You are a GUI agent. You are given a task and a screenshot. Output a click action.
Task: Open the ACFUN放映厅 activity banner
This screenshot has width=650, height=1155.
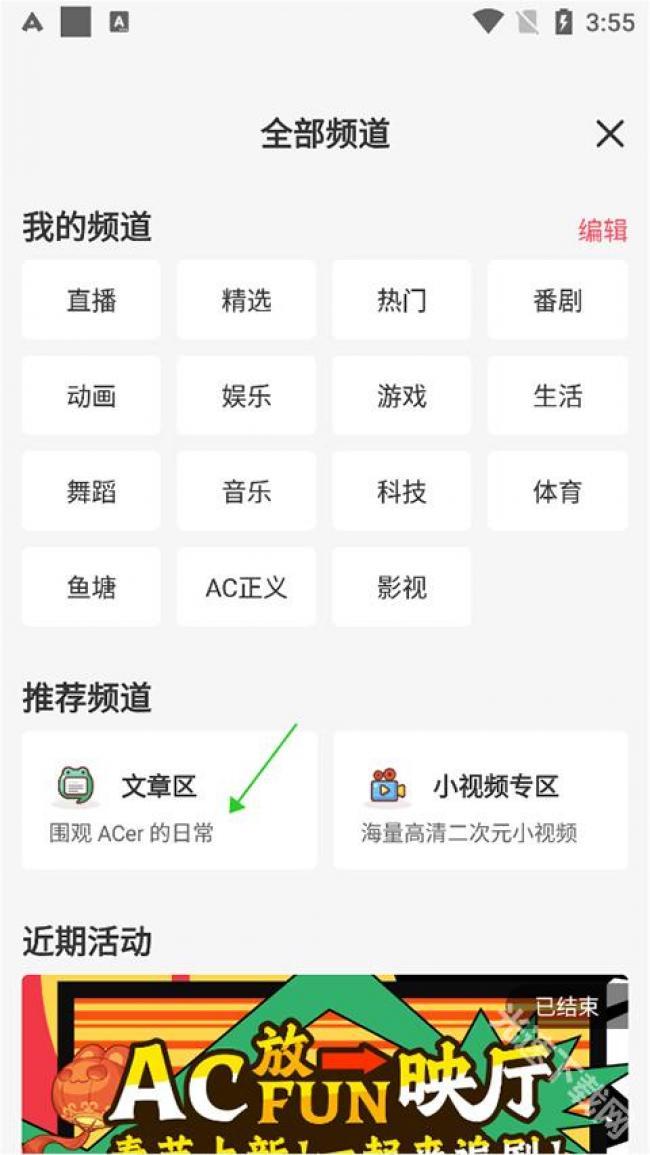point(325,1064)
